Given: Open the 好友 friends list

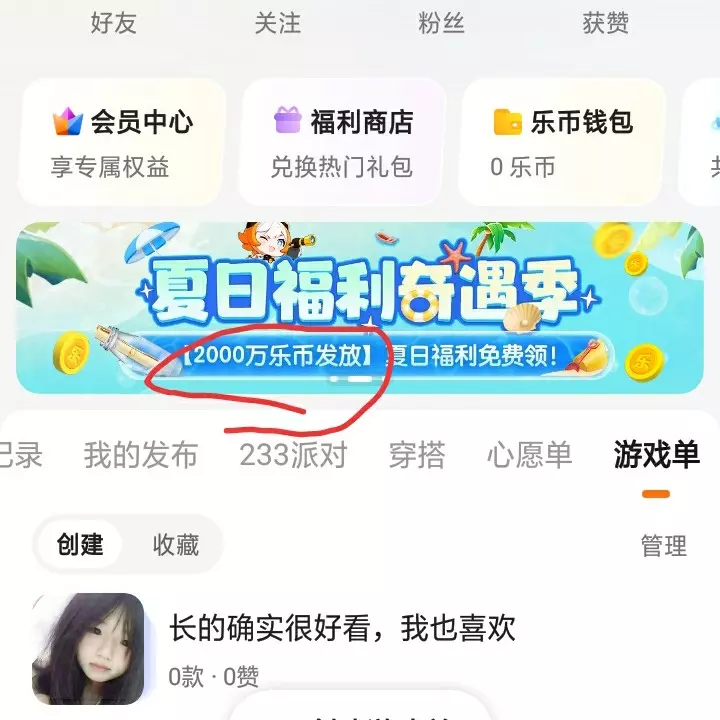Looking at the screenshot, I should (113, 23).
